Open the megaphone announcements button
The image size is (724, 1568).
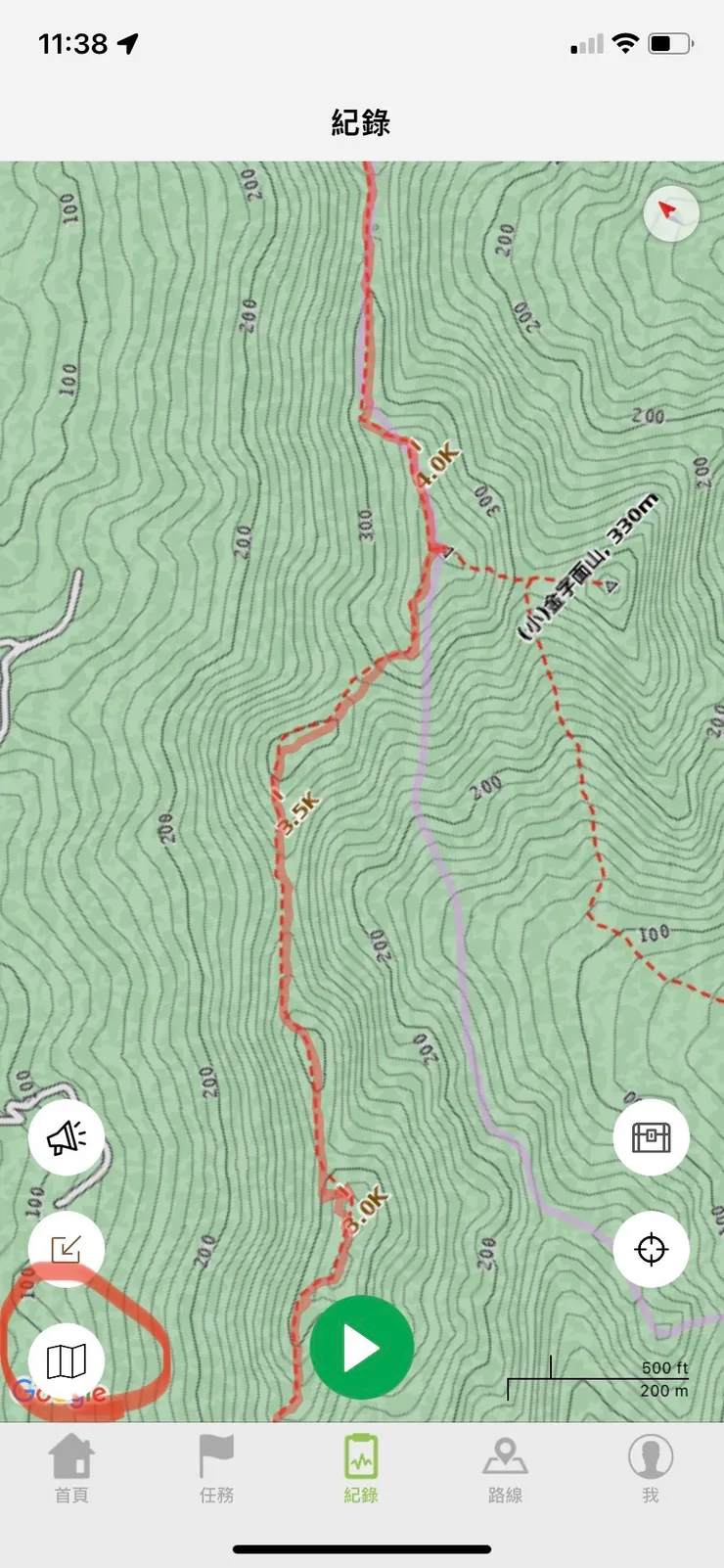tap(67, 1137)
